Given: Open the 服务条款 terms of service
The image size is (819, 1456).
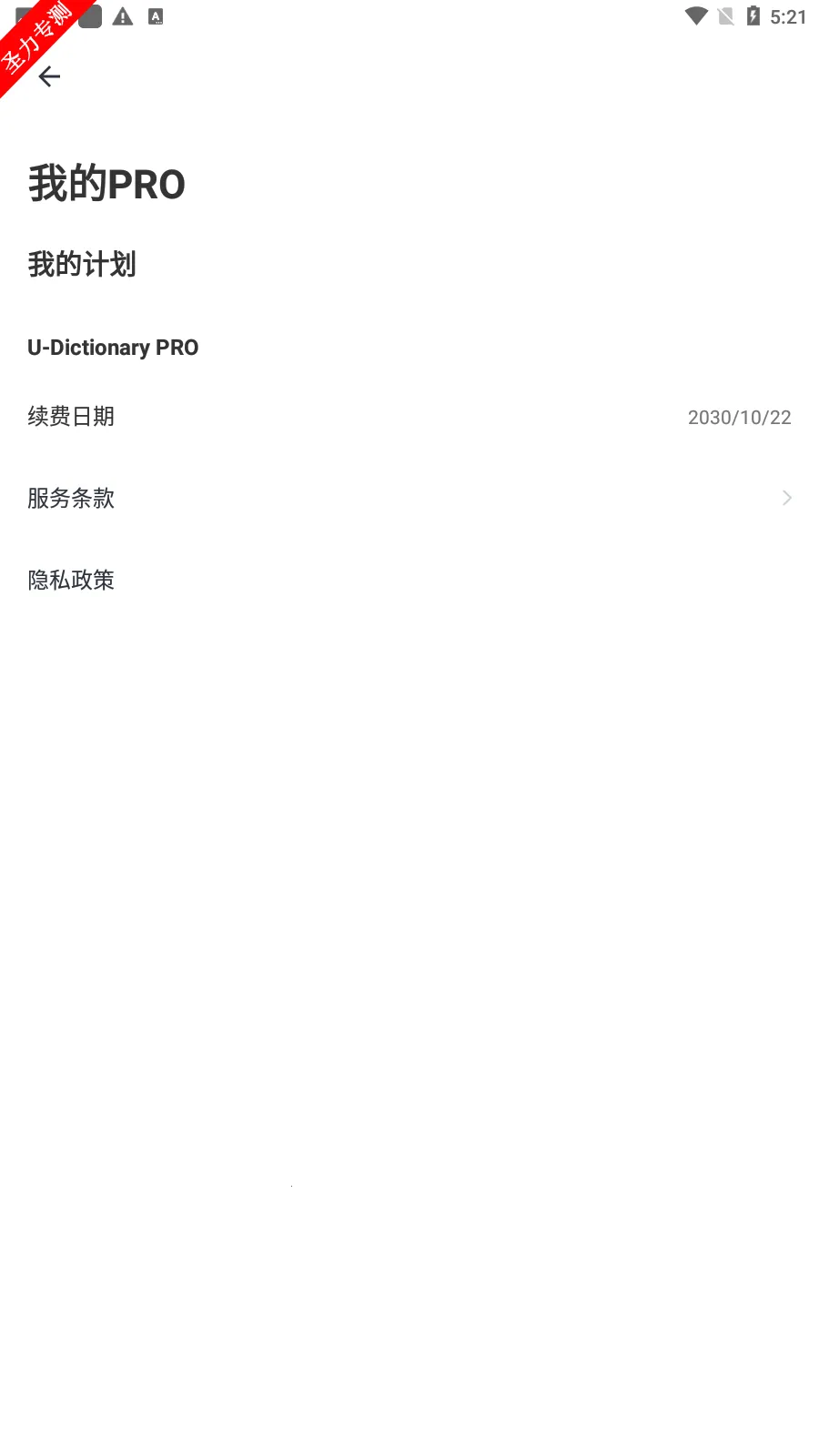Looking at the screenshot, I should [x=70, y=498].
